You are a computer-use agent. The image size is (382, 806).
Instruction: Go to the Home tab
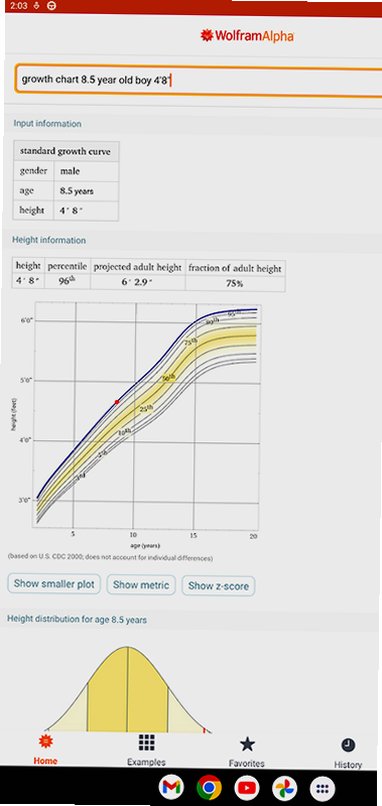coord(45,750)
